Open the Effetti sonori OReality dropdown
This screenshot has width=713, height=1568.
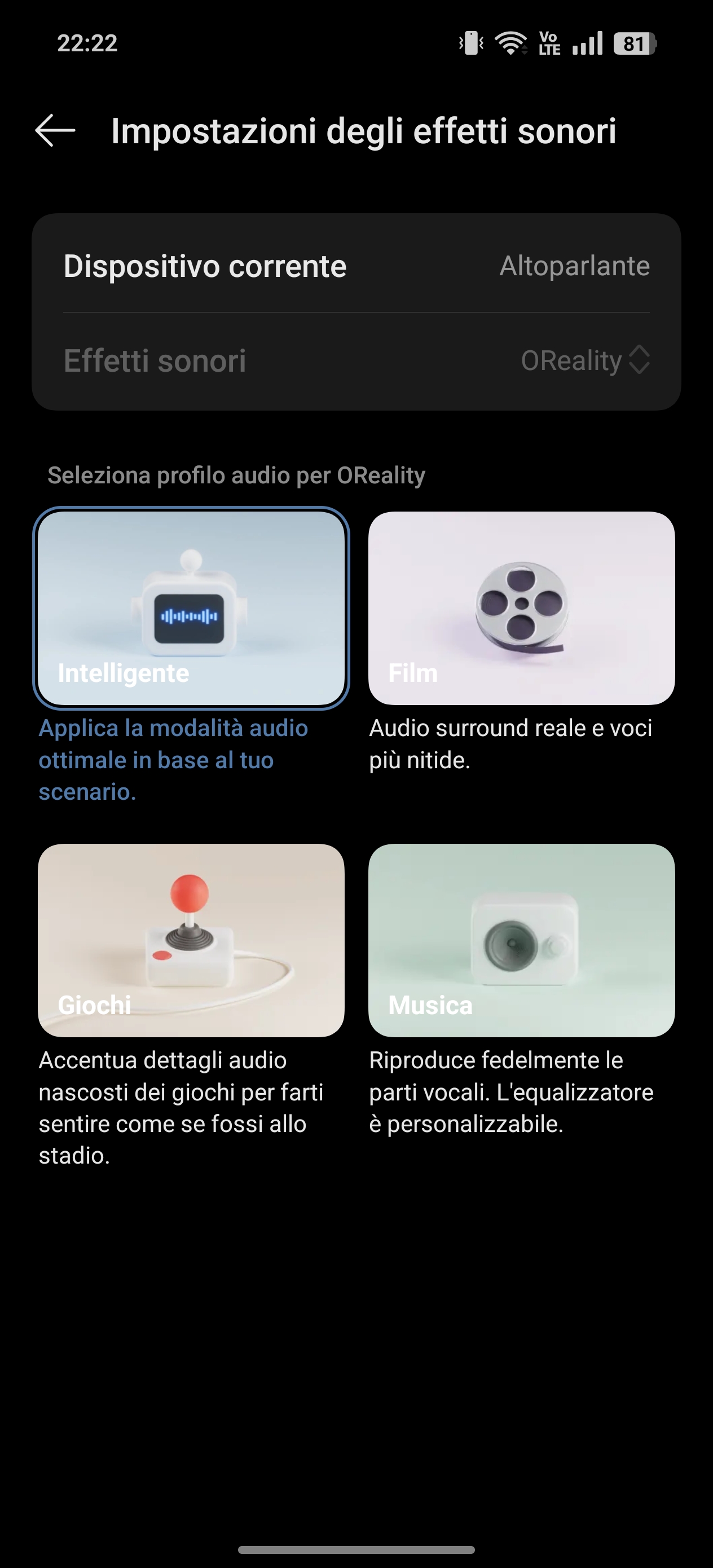[584, 360]
